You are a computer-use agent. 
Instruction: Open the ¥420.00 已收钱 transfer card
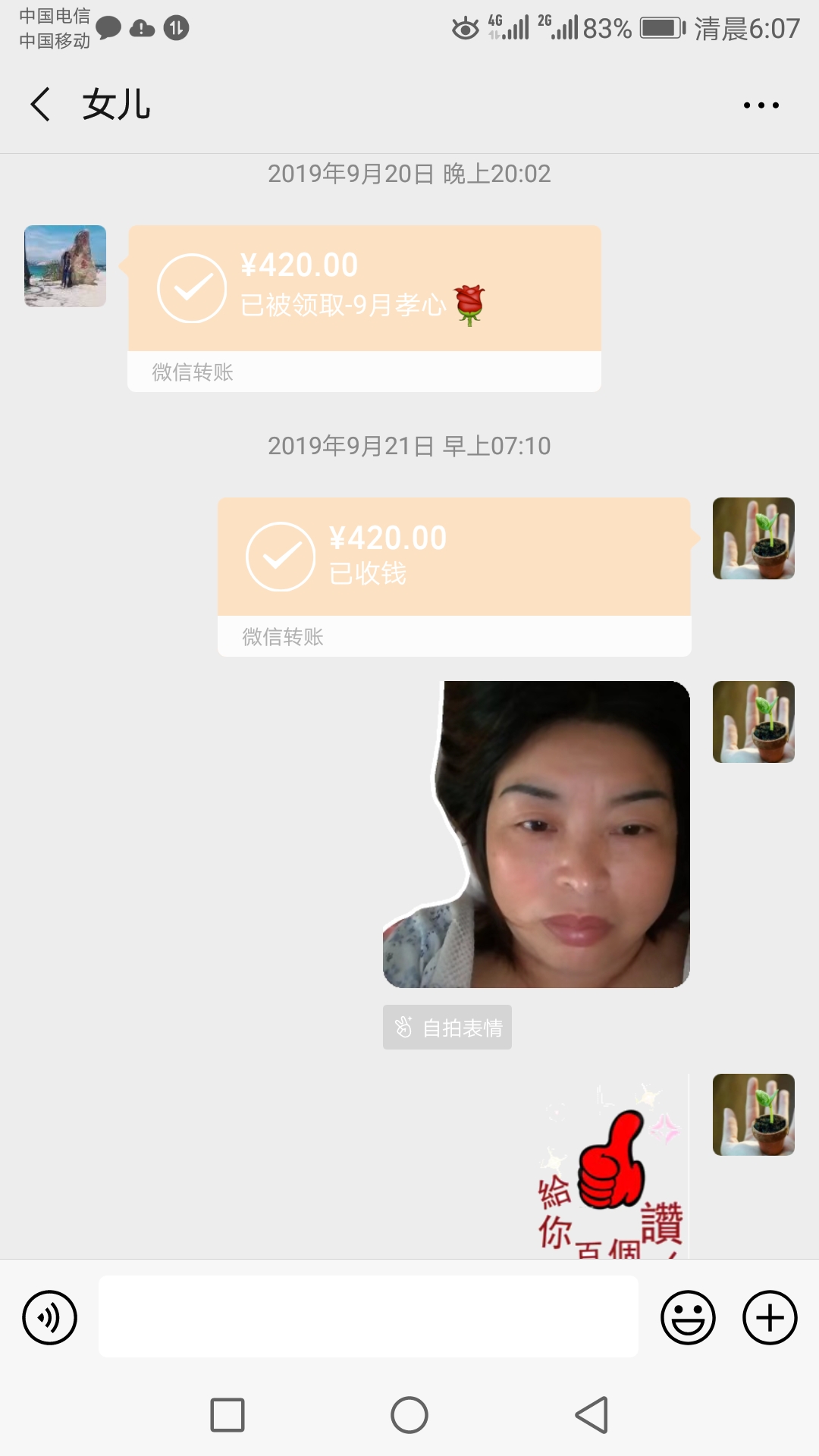[x=454, y=576]
